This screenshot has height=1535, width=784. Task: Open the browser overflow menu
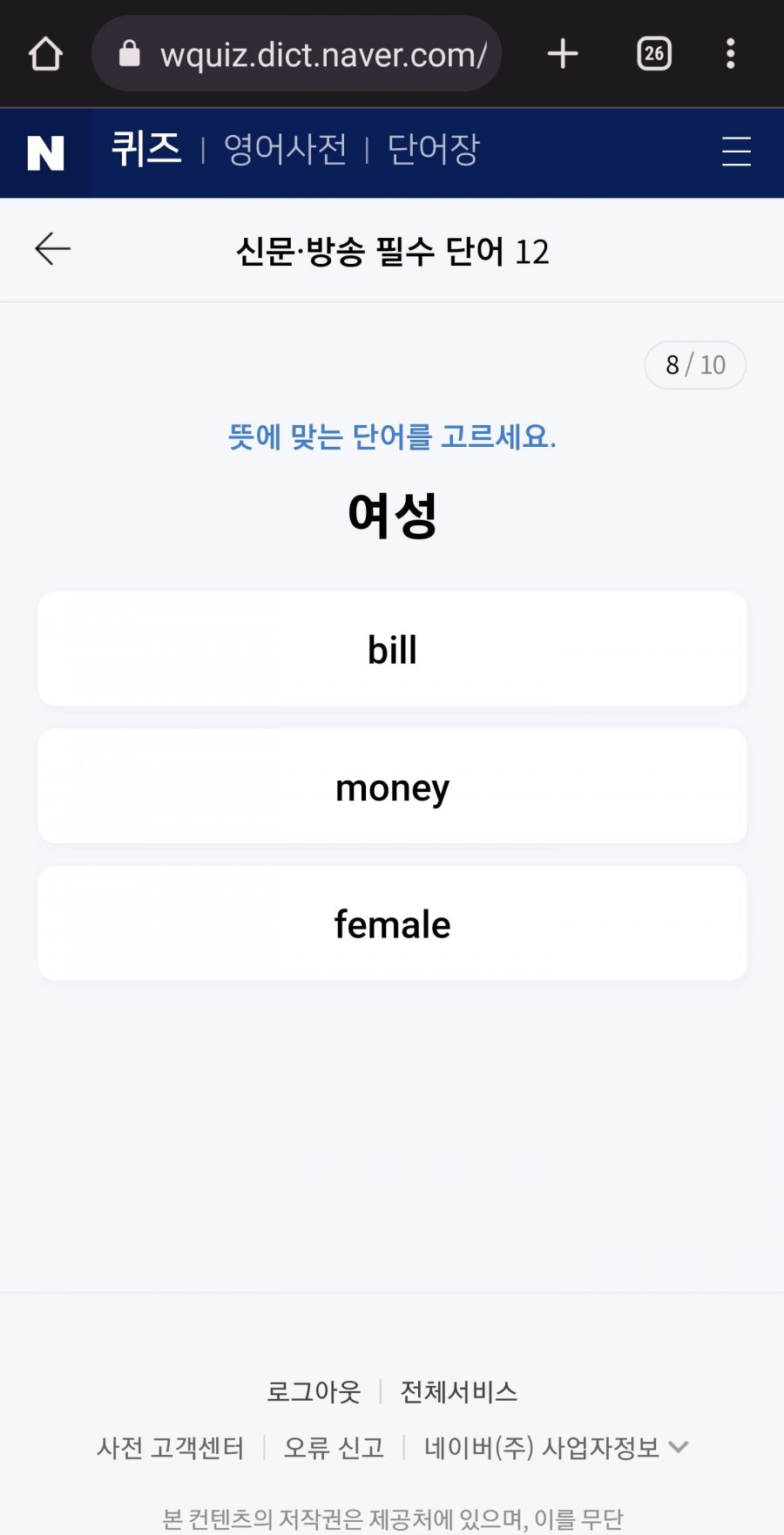(731, 54)
